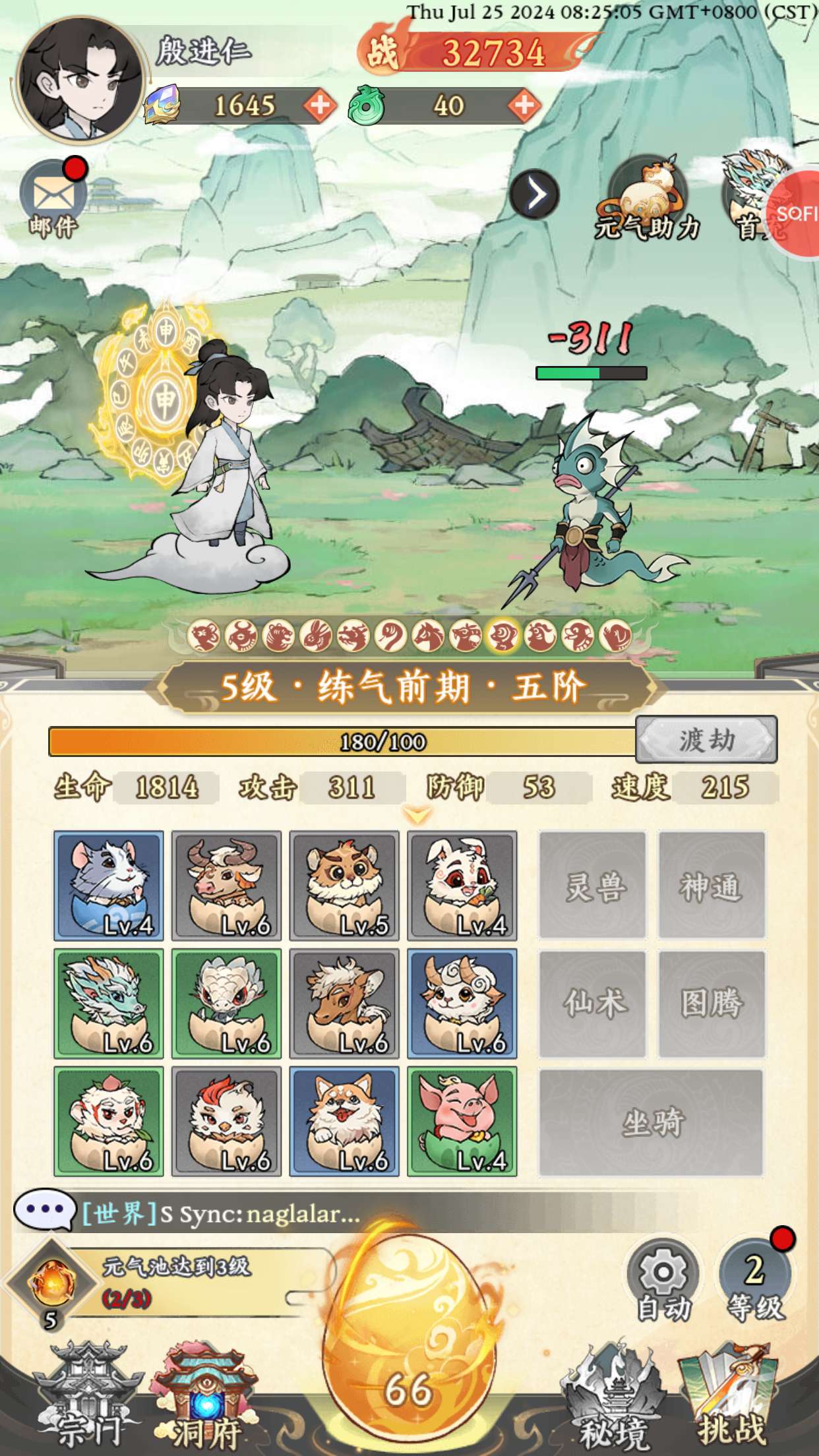Open the world chat bubble

45,1211
